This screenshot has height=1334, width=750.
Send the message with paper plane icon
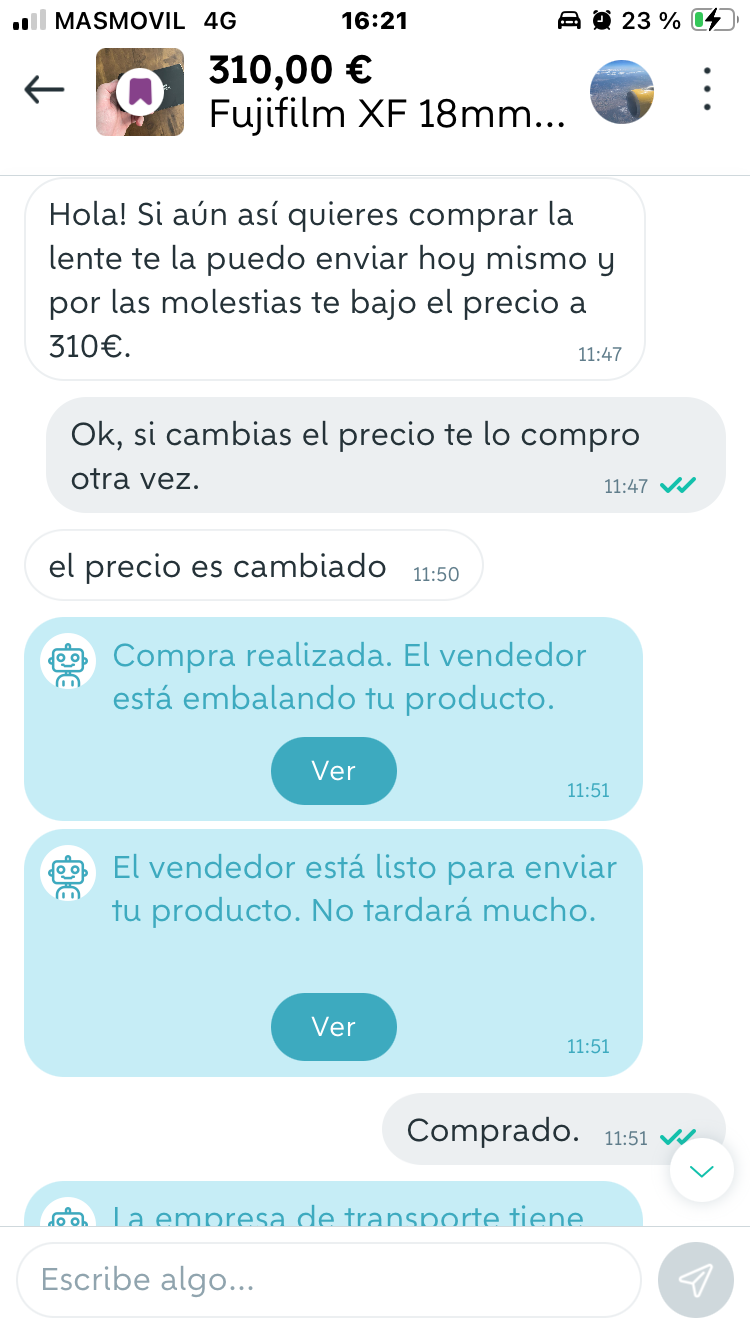695,1280
